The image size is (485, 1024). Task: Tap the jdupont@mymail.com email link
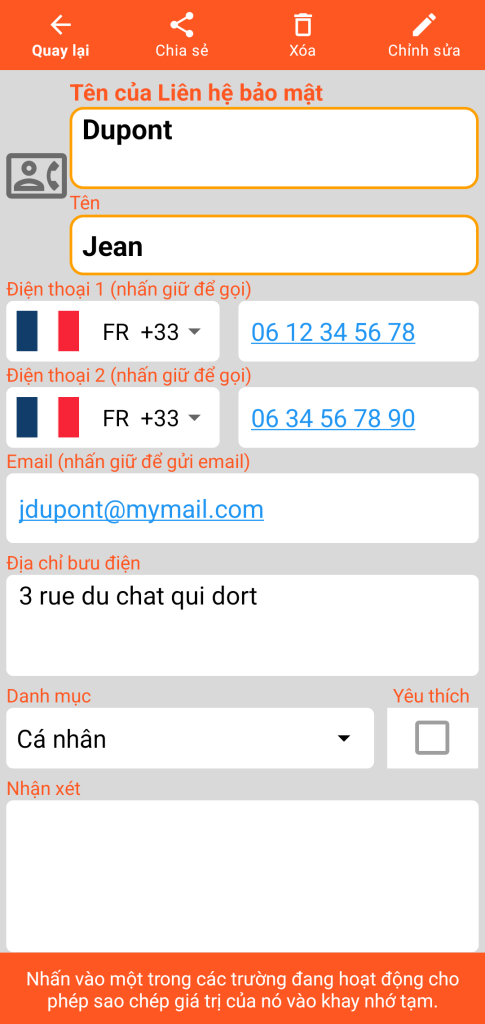click(x=141, y=509)
